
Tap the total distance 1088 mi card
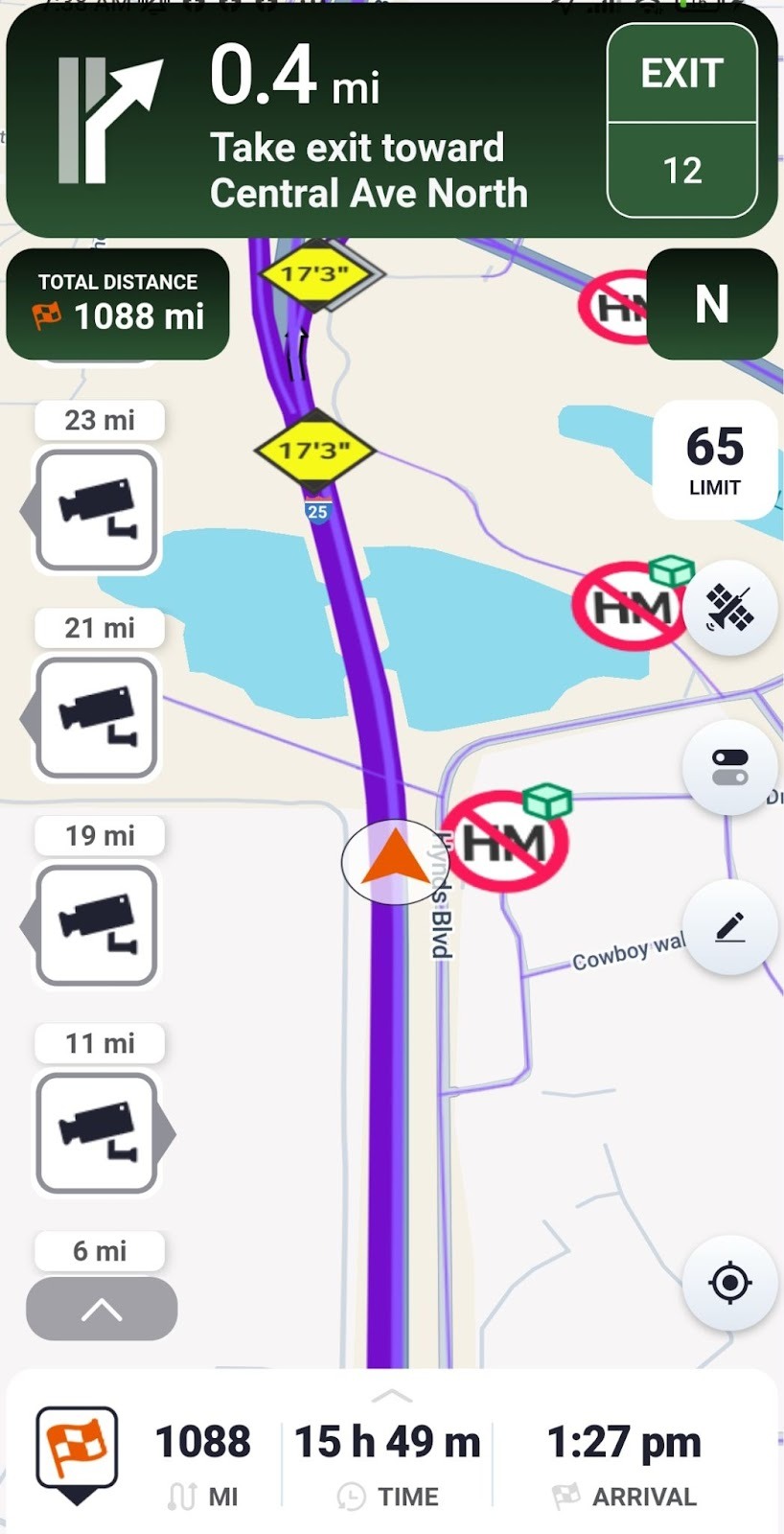coord(118,304)
